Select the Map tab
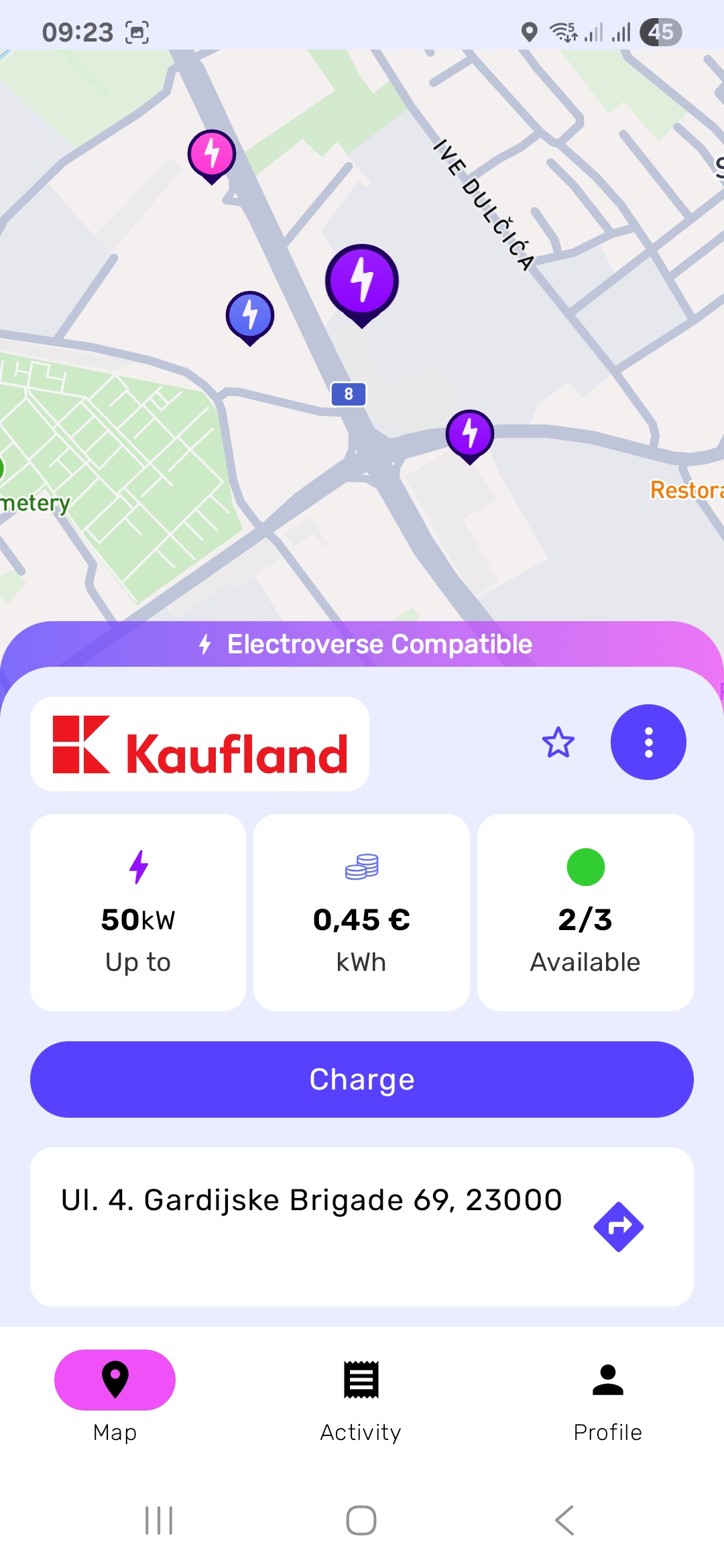Viewport: 724px width, 1568px height. point(115,1397)
